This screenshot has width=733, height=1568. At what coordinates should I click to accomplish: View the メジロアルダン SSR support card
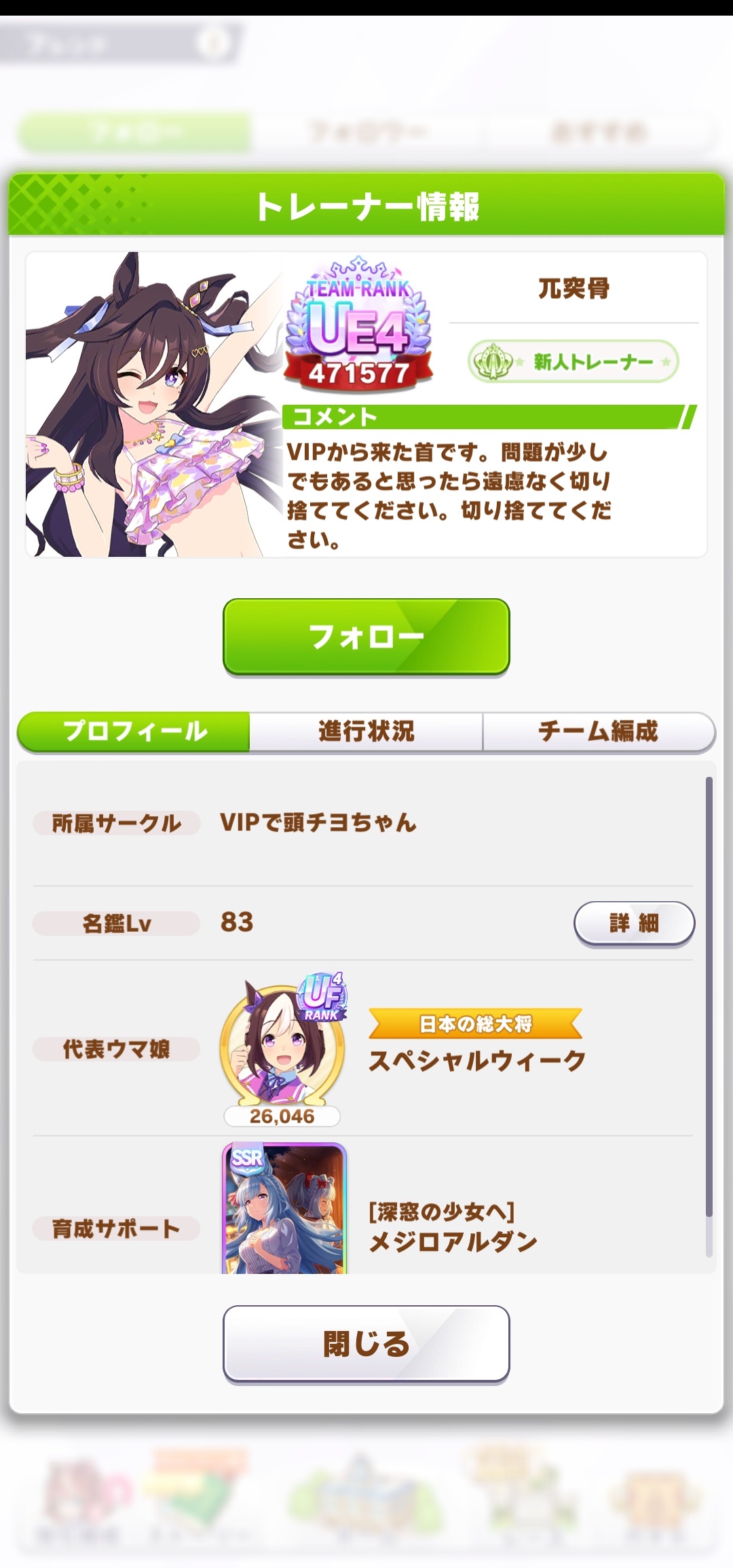pos(284,1208)
